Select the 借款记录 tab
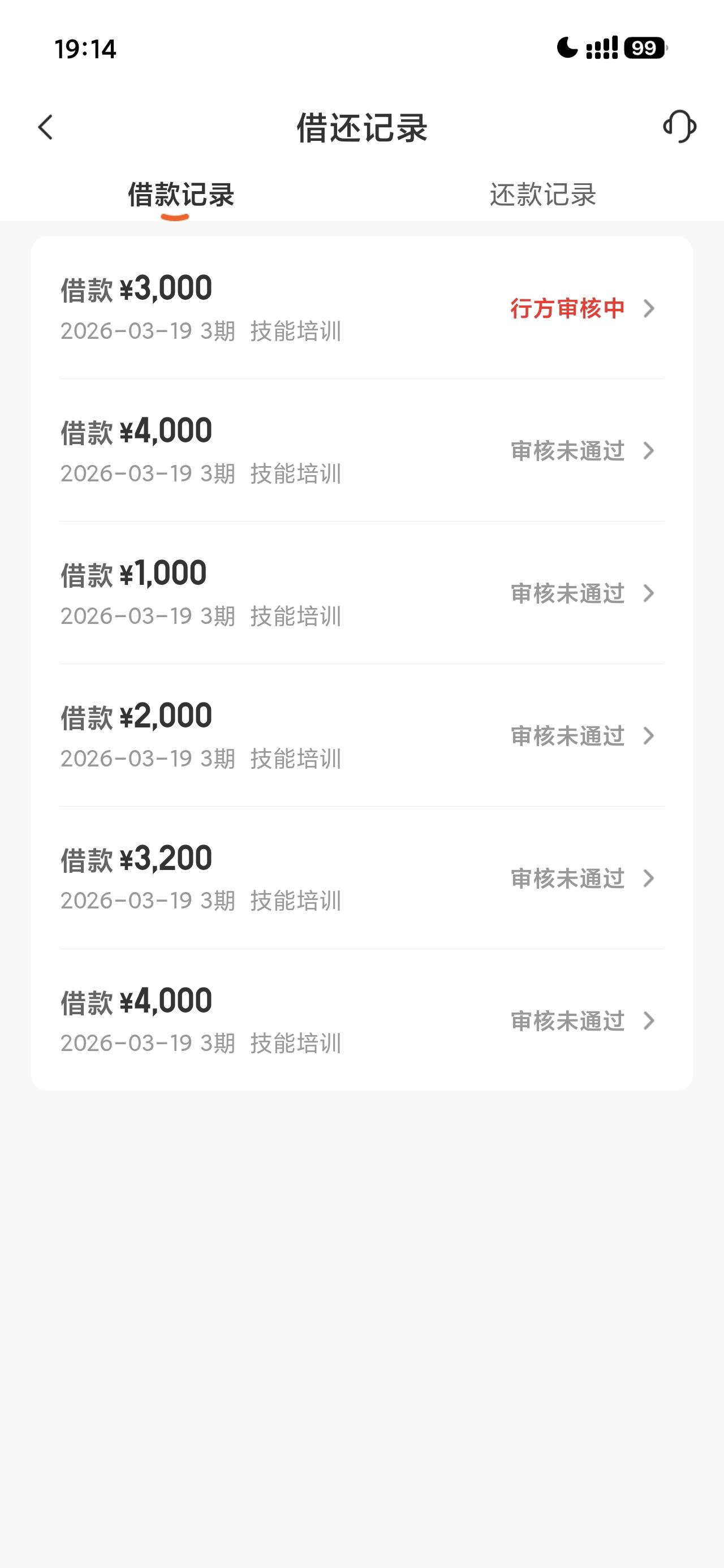724x1568 pixels. pos(181,195)
